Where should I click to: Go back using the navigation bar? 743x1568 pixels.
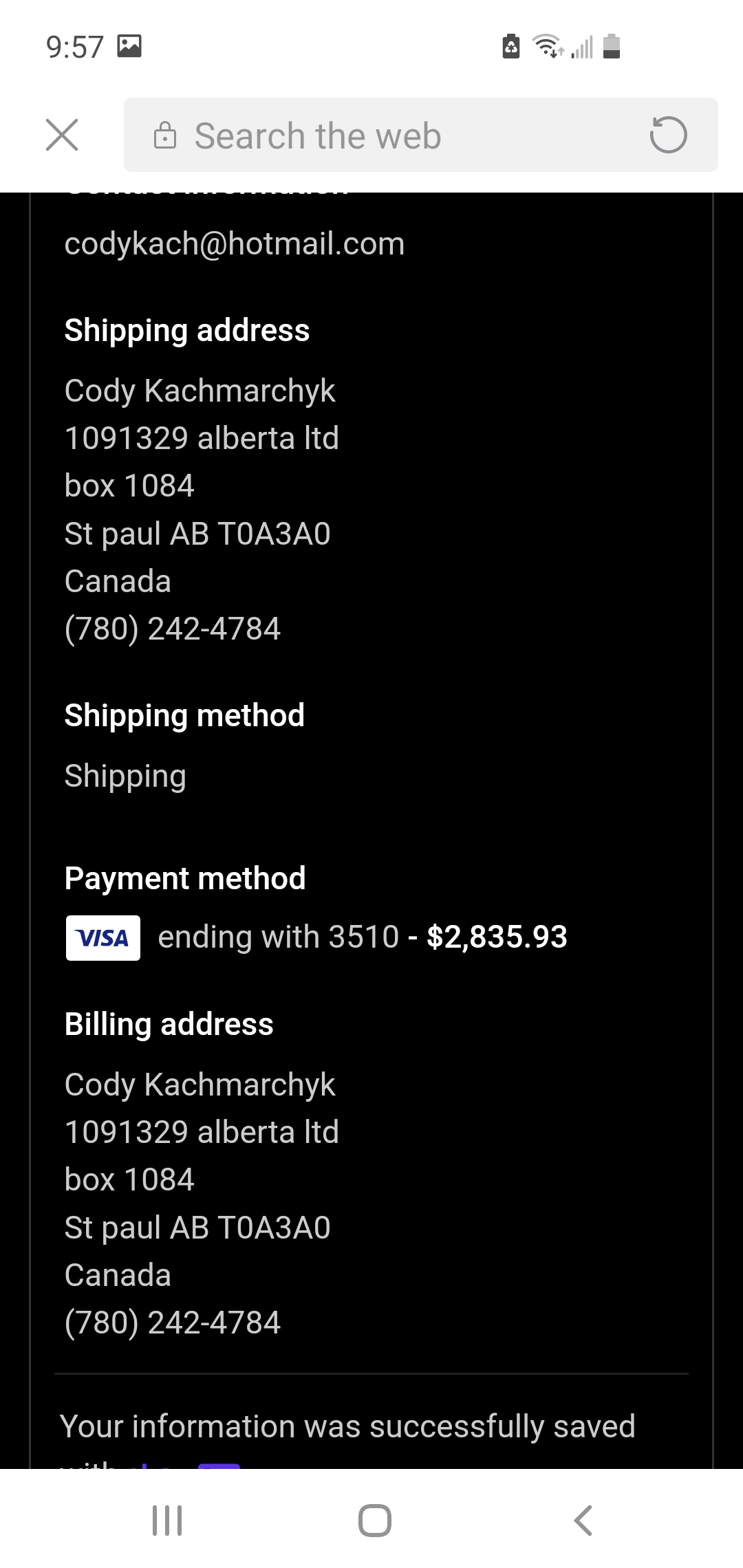click(x=583, y=1521)
